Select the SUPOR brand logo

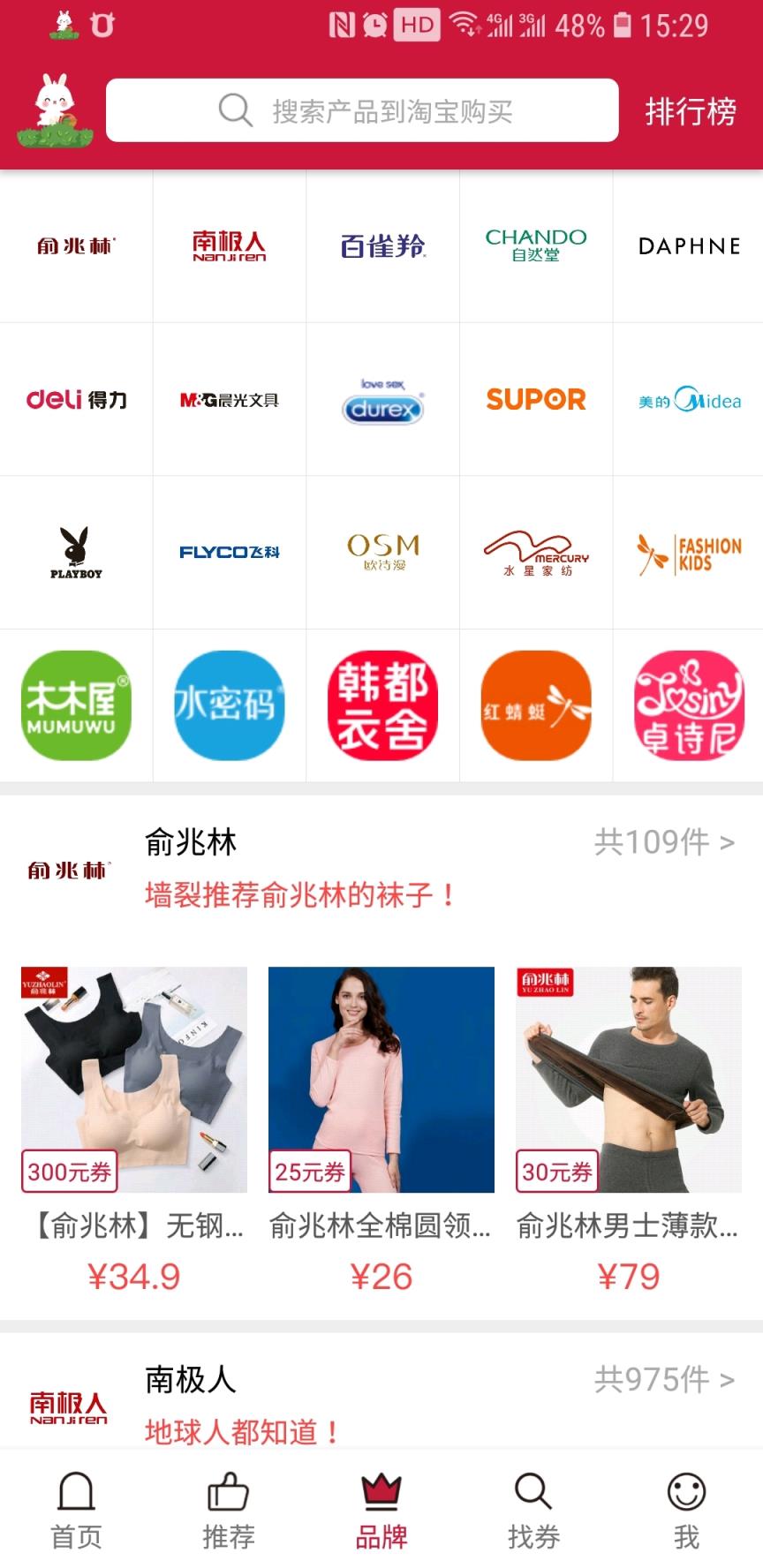535,399
